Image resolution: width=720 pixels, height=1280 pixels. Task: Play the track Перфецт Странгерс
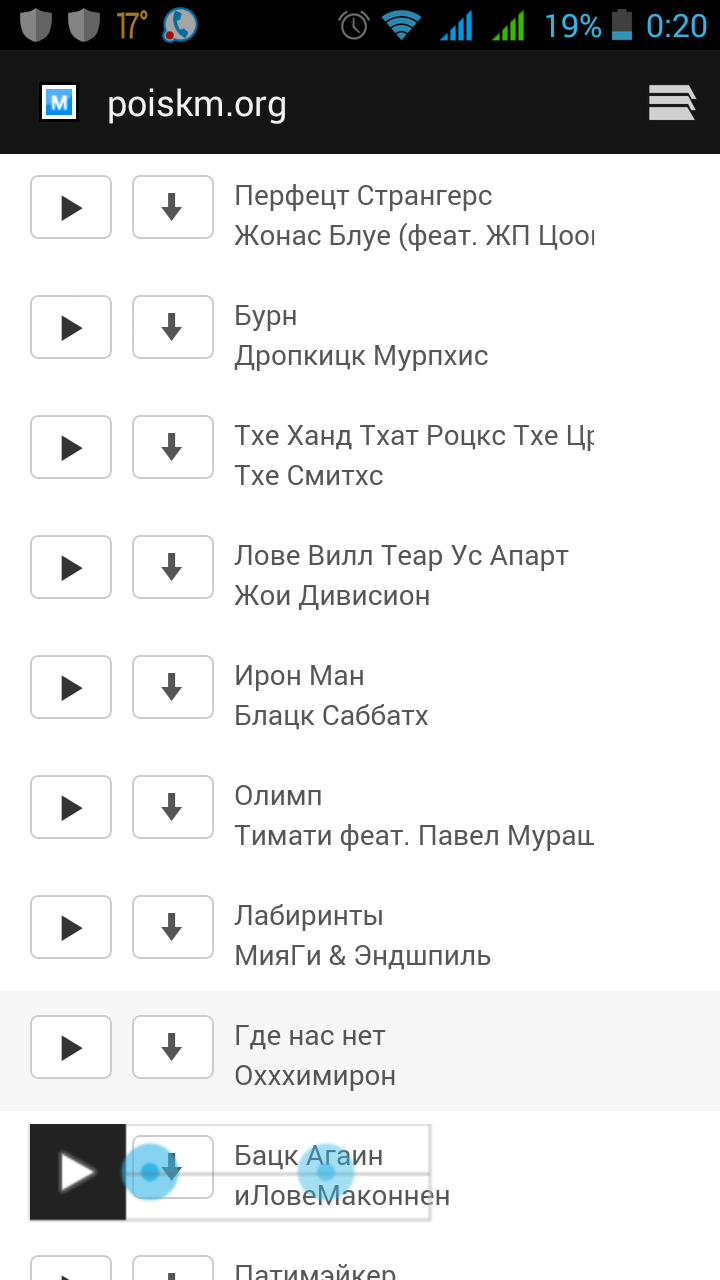tap(71, 207)
